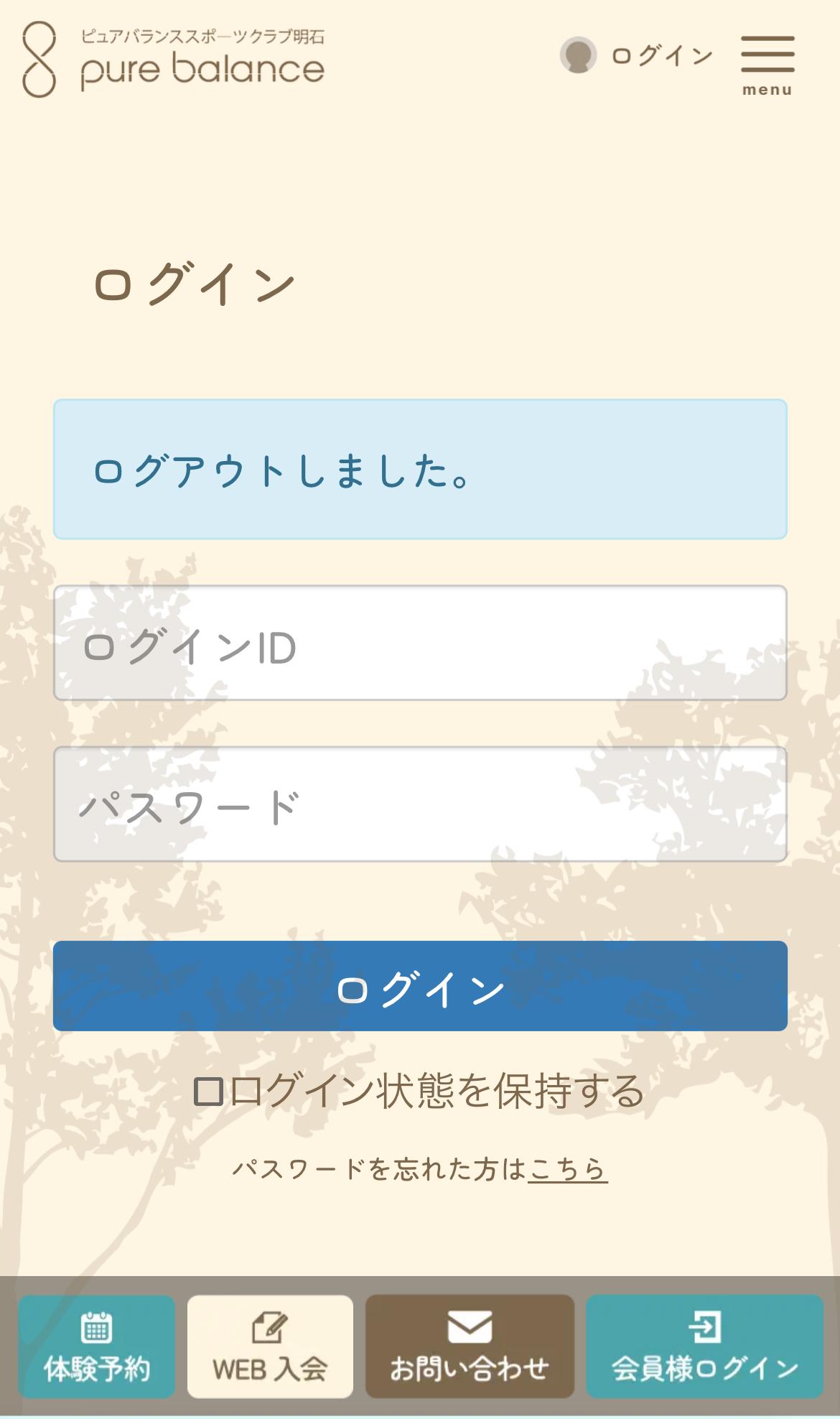Focus the ログインID input field
The height and width of the screenshot is (1419, 840).
[420, 643]
